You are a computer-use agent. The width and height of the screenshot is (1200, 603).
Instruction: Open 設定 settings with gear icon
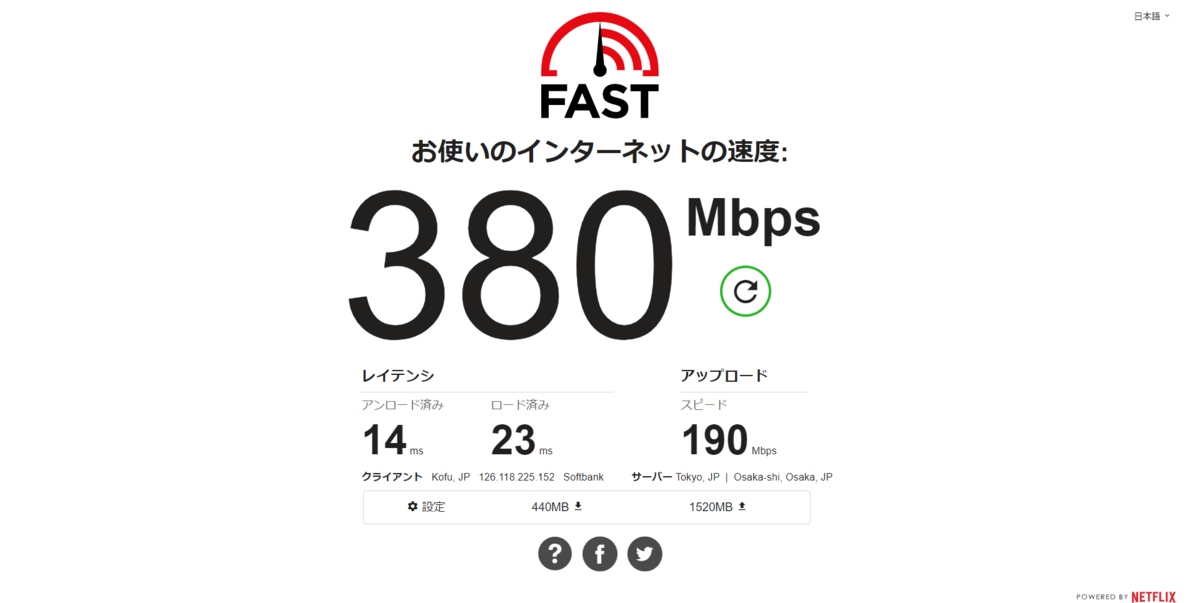click(426, 507)
